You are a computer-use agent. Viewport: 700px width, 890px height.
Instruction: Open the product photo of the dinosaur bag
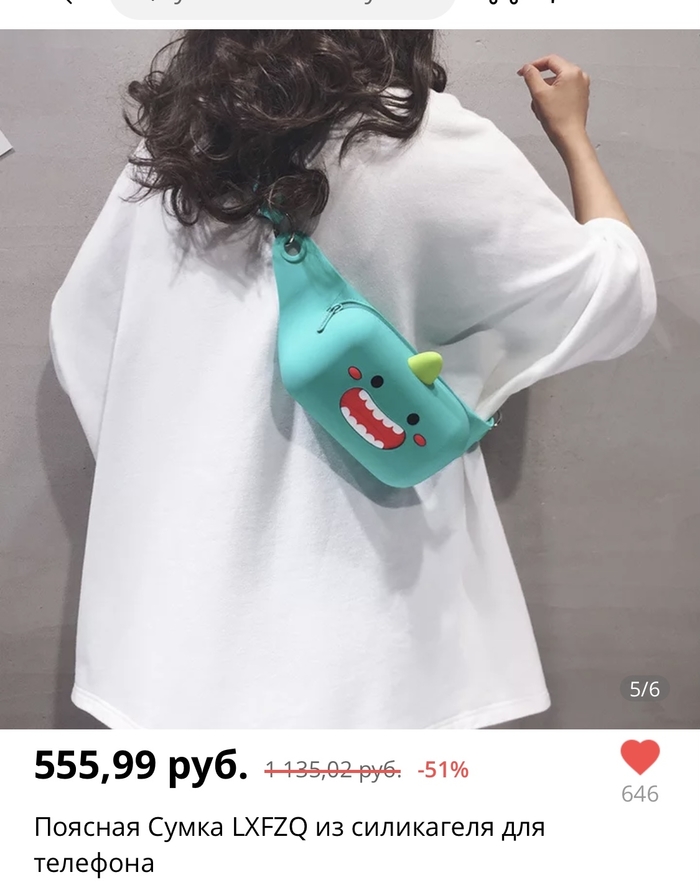click(350, 380)
